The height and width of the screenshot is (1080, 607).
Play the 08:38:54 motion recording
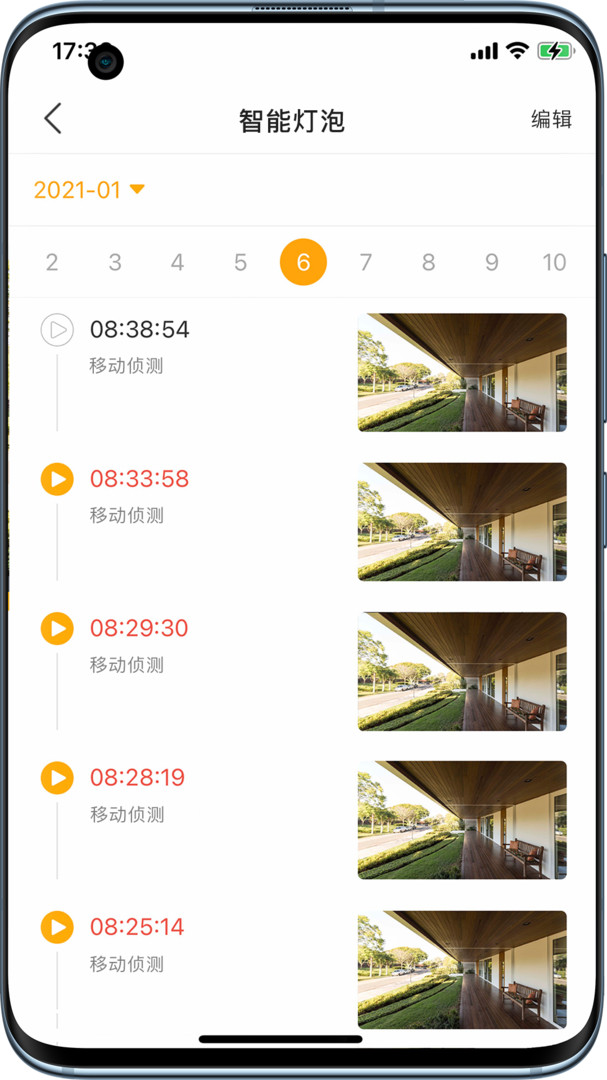57,330
